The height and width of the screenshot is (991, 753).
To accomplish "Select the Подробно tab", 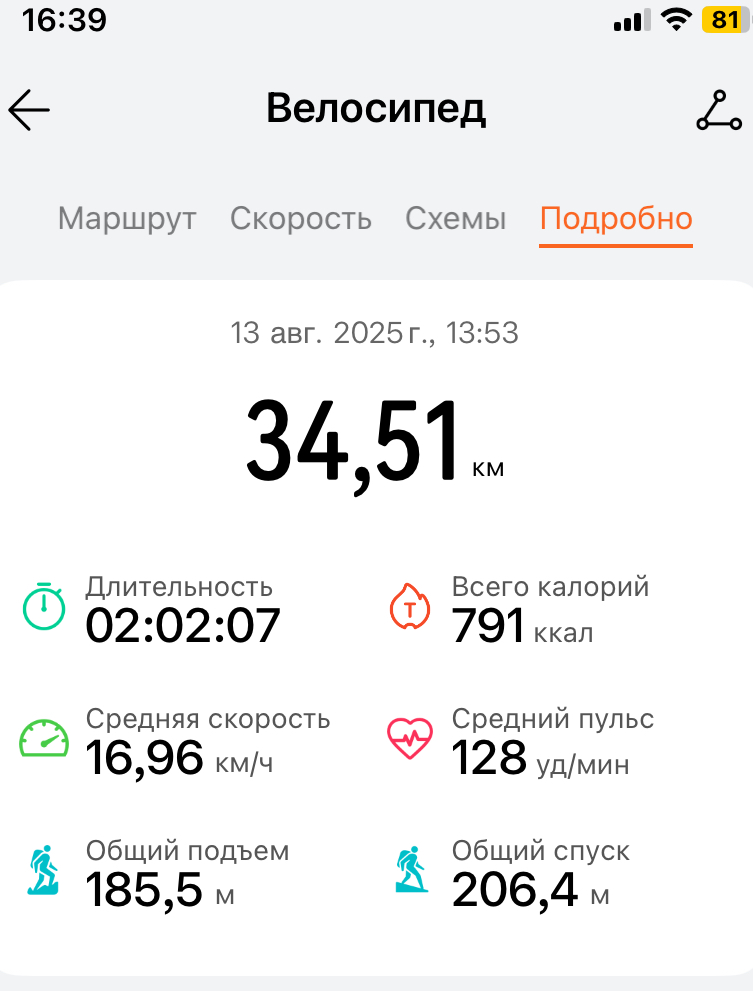I will coord(616,219).
